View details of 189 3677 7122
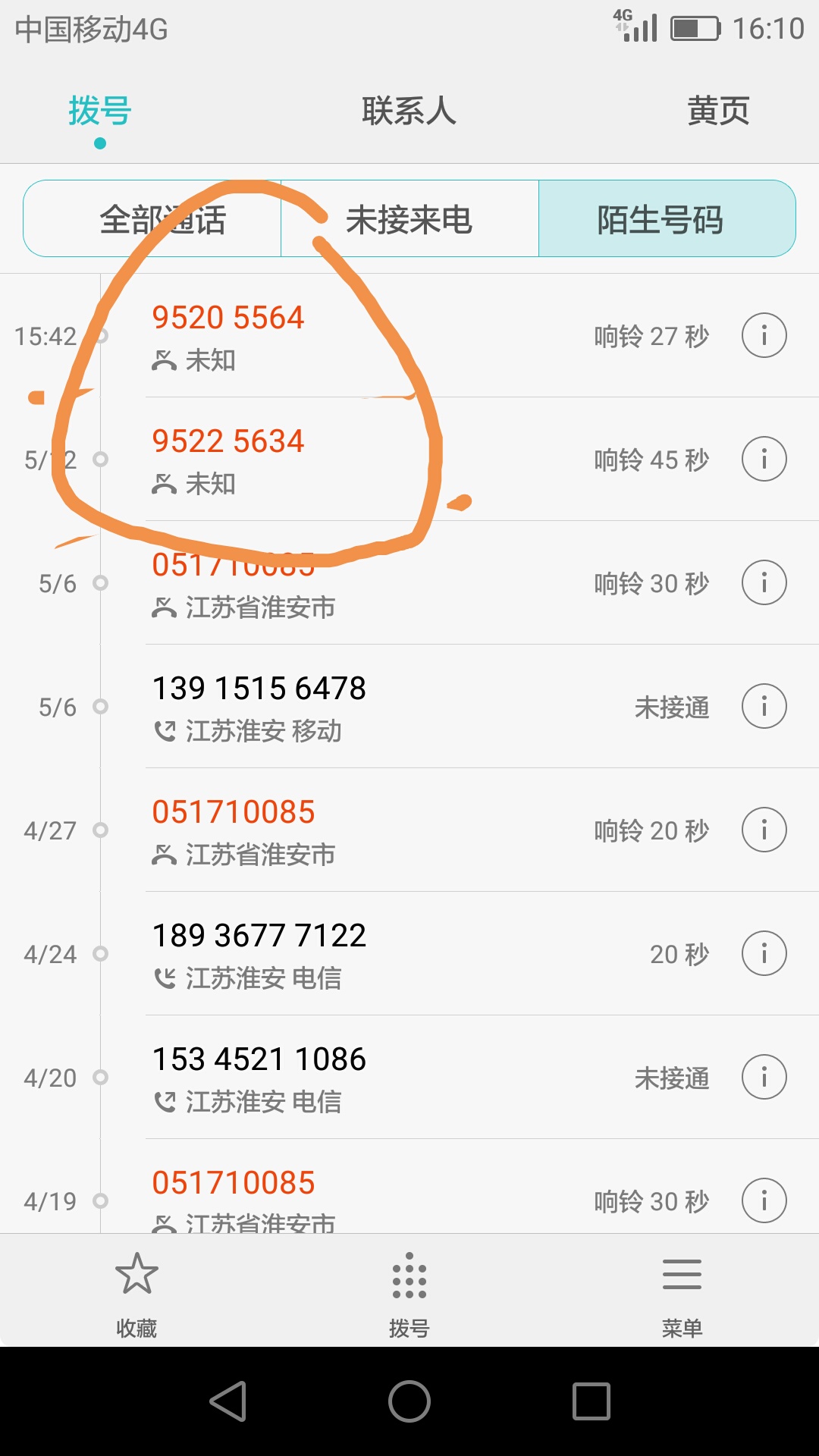Image resolution: width=819 pixels, height=1456 pixels. pyautogui.click(x=764, y=953)
